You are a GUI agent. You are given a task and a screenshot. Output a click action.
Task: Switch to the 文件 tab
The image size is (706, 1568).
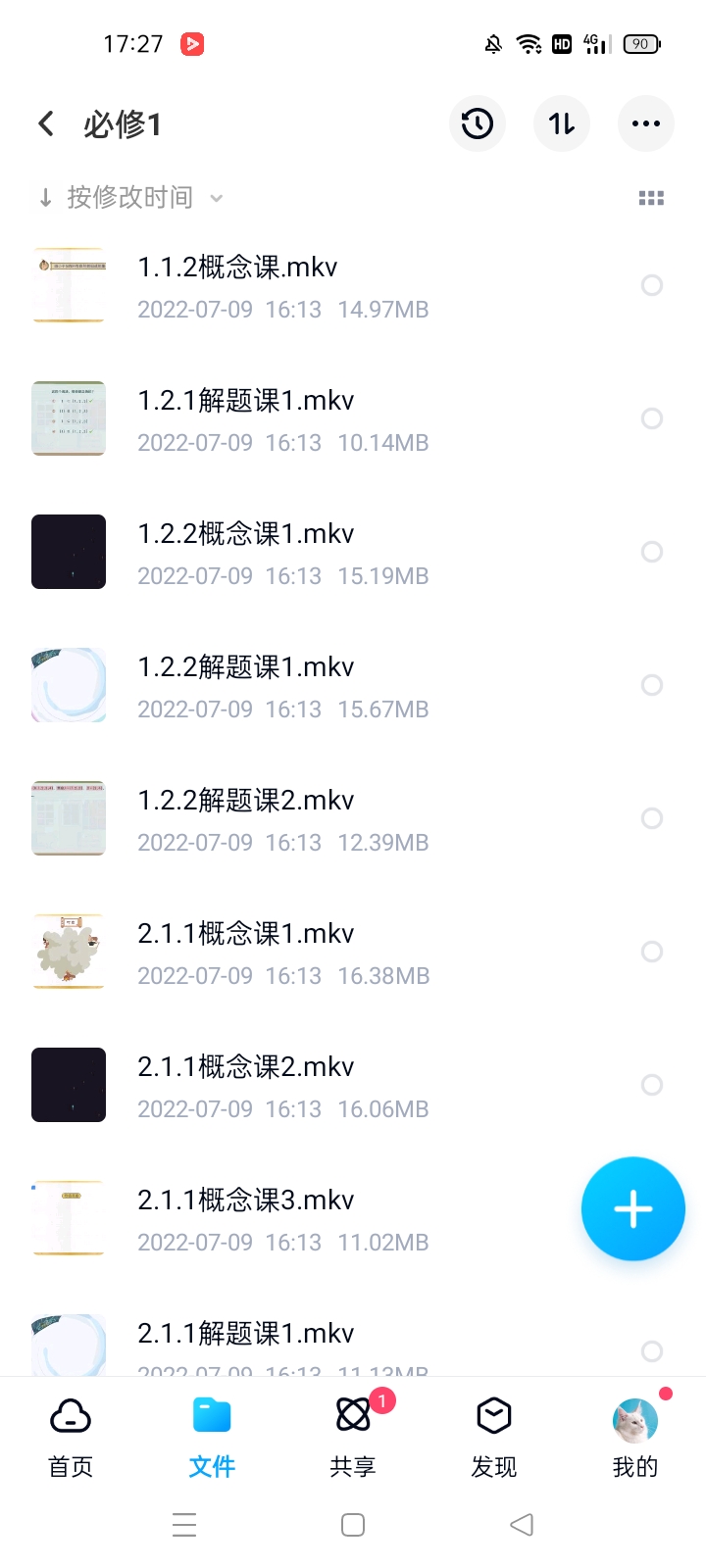[211, 1436]
